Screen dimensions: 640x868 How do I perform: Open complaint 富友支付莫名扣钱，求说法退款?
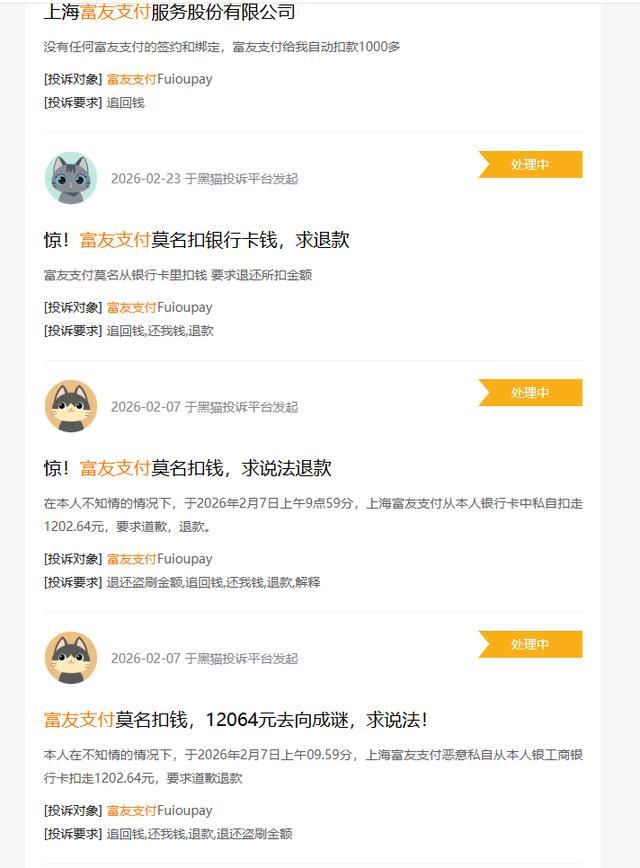[x=188, y=468]
